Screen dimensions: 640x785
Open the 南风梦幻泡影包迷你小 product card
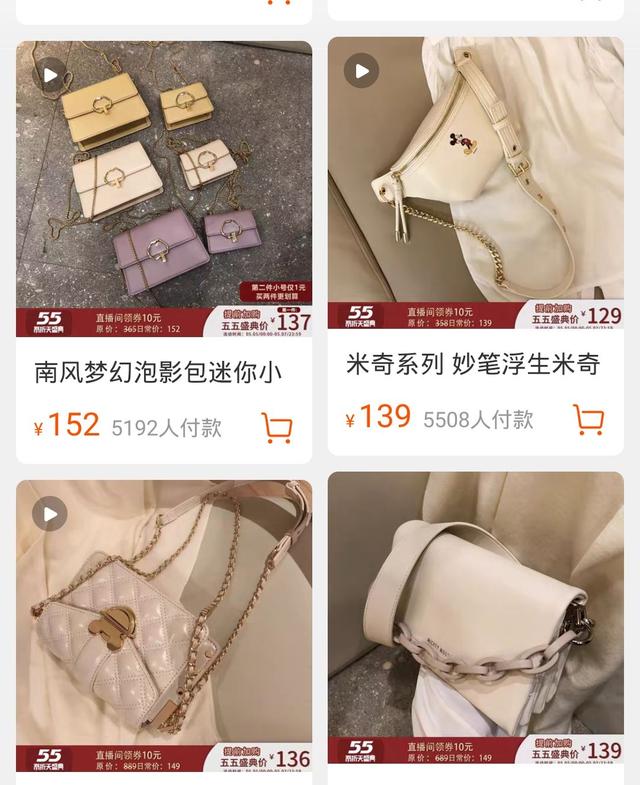click(x=158, y=372)
